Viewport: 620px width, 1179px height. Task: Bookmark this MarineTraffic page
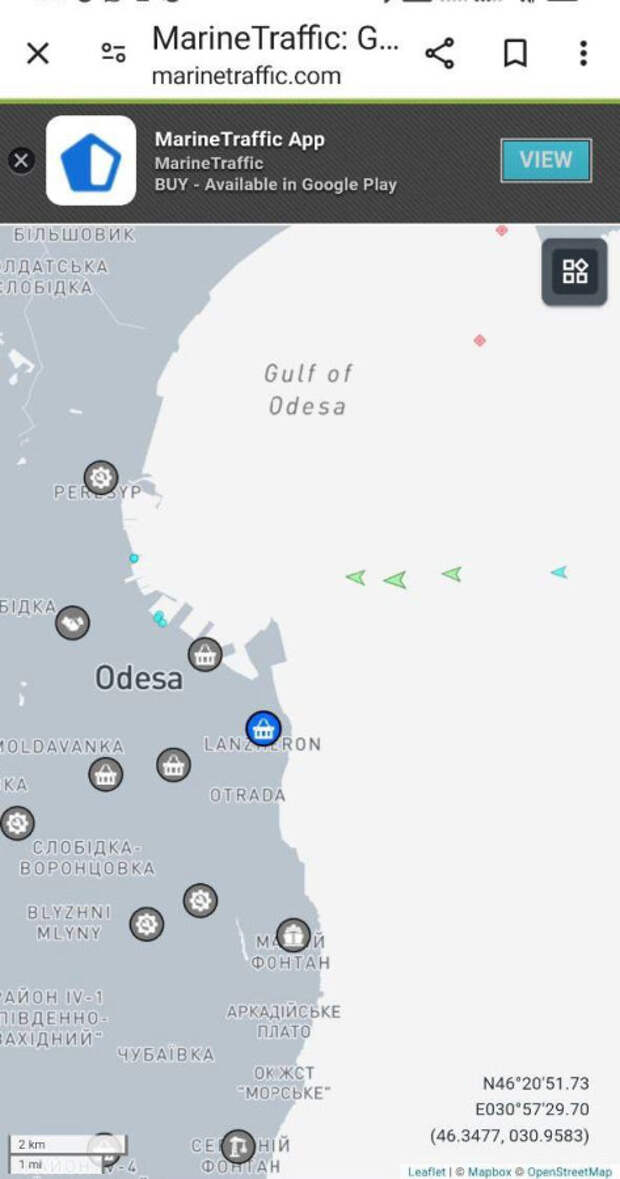point(514,54)
